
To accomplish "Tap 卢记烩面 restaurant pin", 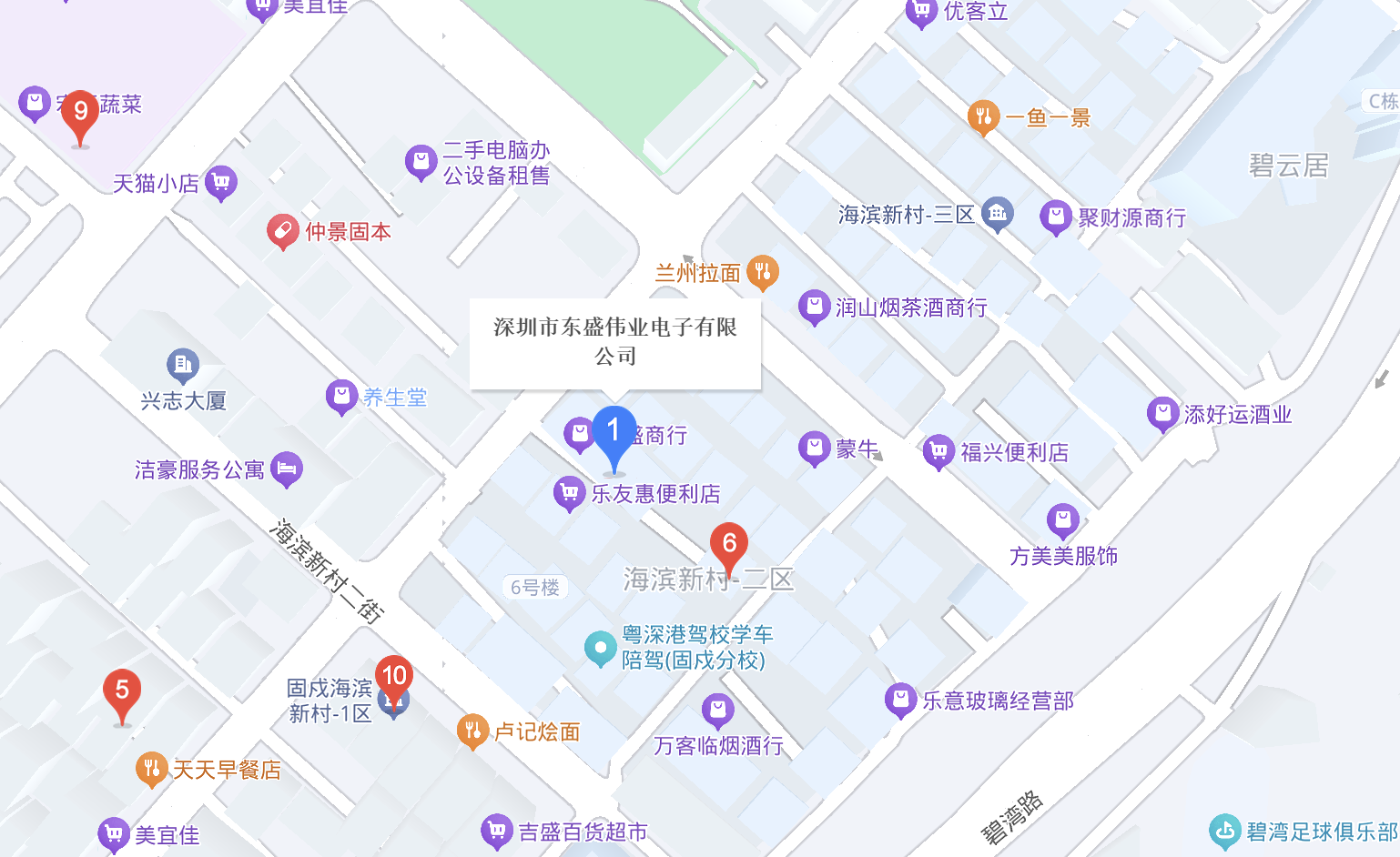I will [472, 730].
